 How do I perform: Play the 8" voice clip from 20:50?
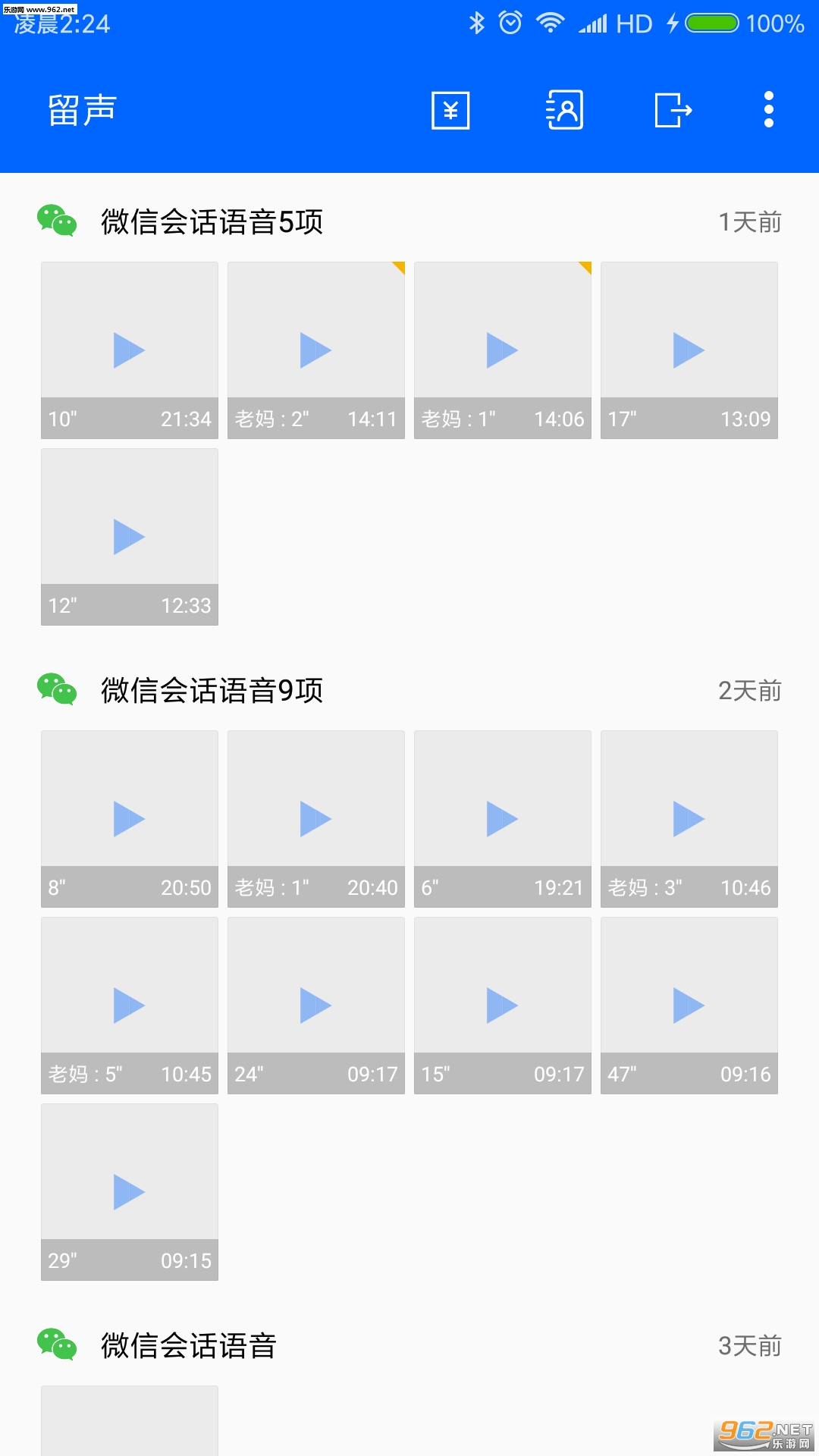click(130, 818)
